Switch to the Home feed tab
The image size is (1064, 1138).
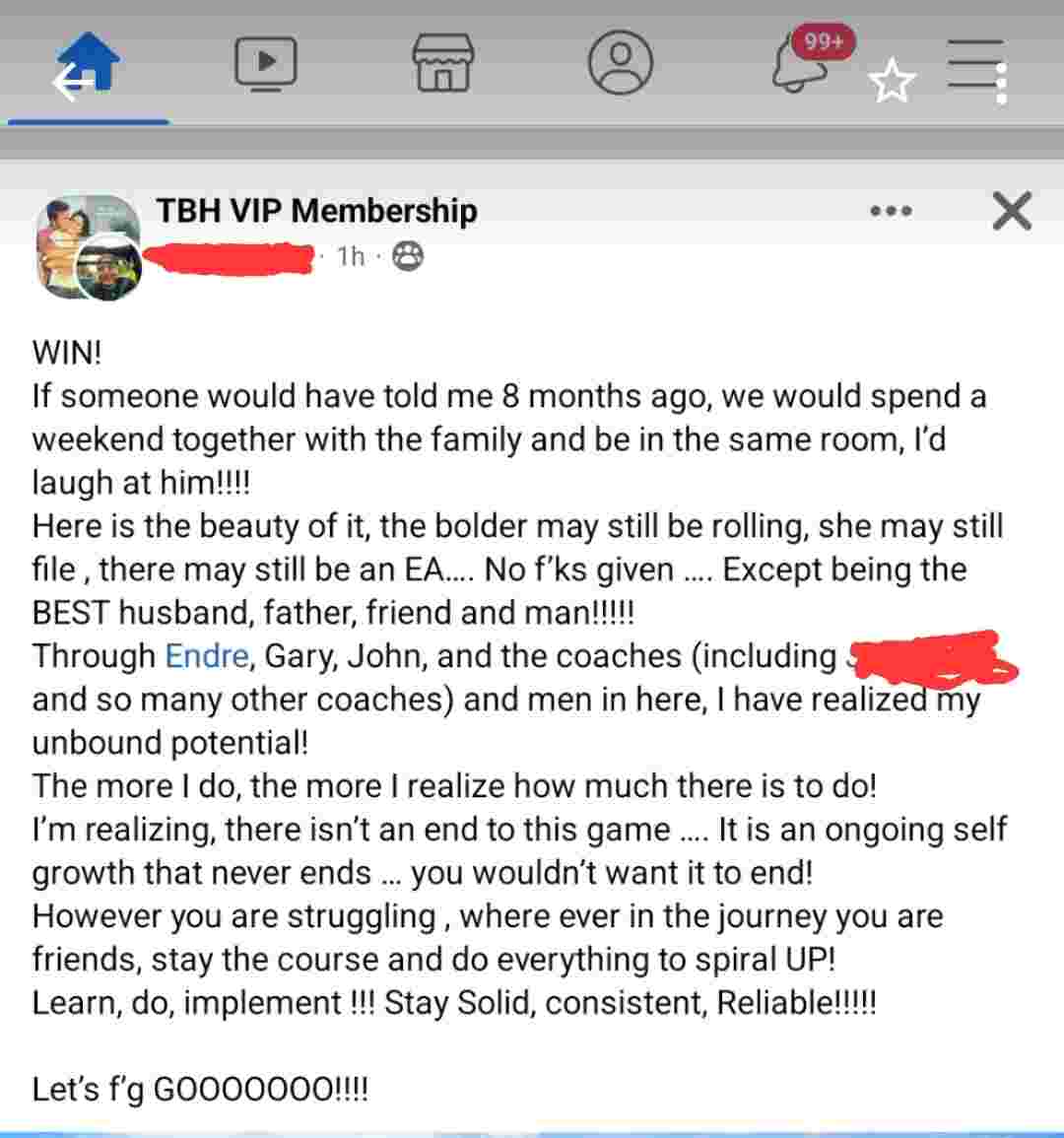point(88,65)
